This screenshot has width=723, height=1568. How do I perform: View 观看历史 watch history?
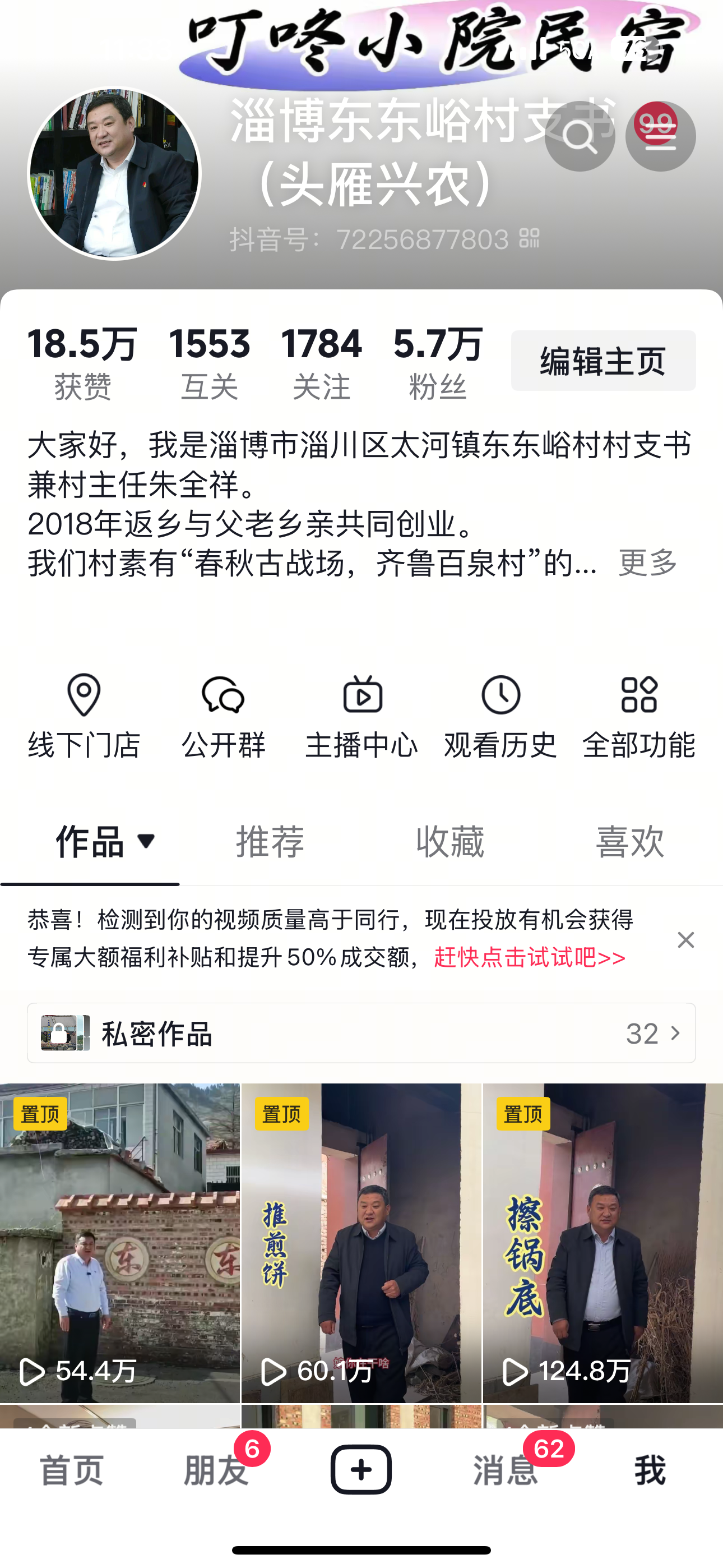pos(500,716)
